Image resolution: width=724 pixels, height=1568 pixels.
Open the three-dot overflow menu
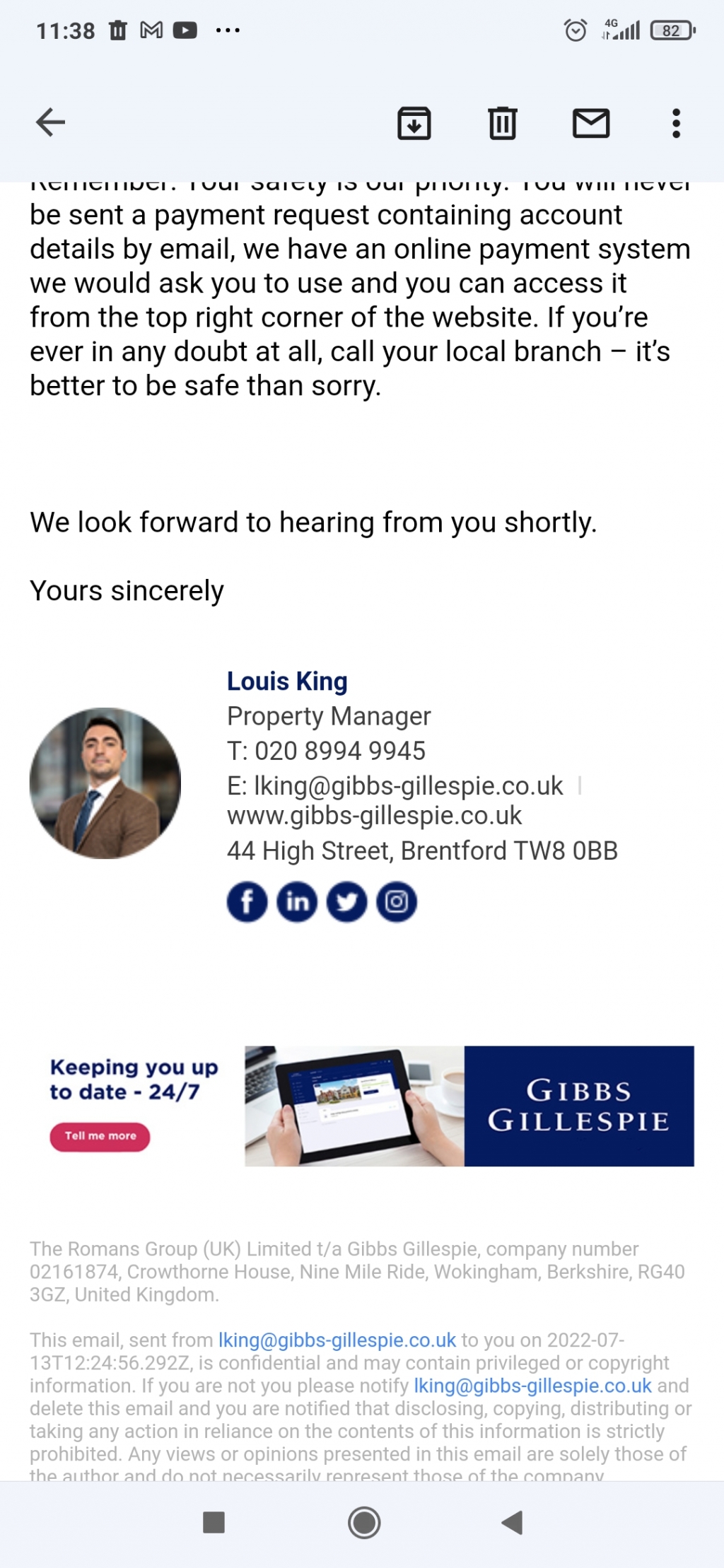pos(676,123)
